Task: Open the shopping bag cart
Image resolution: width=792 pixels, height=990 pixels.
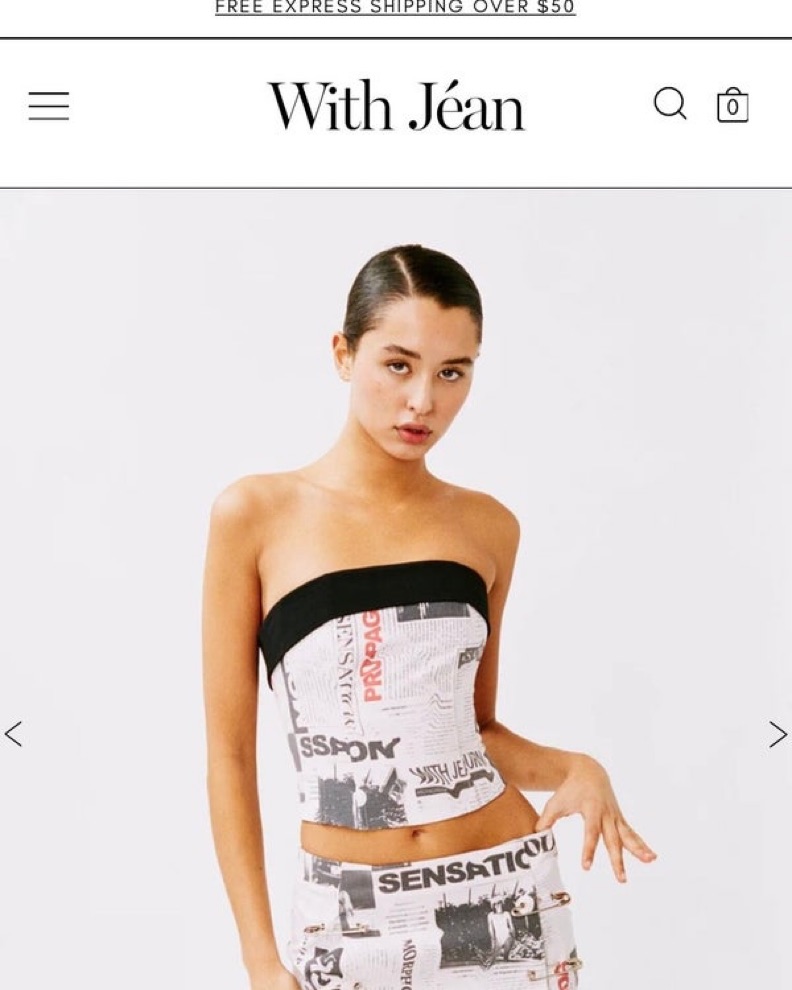Action: click(732, 105)
